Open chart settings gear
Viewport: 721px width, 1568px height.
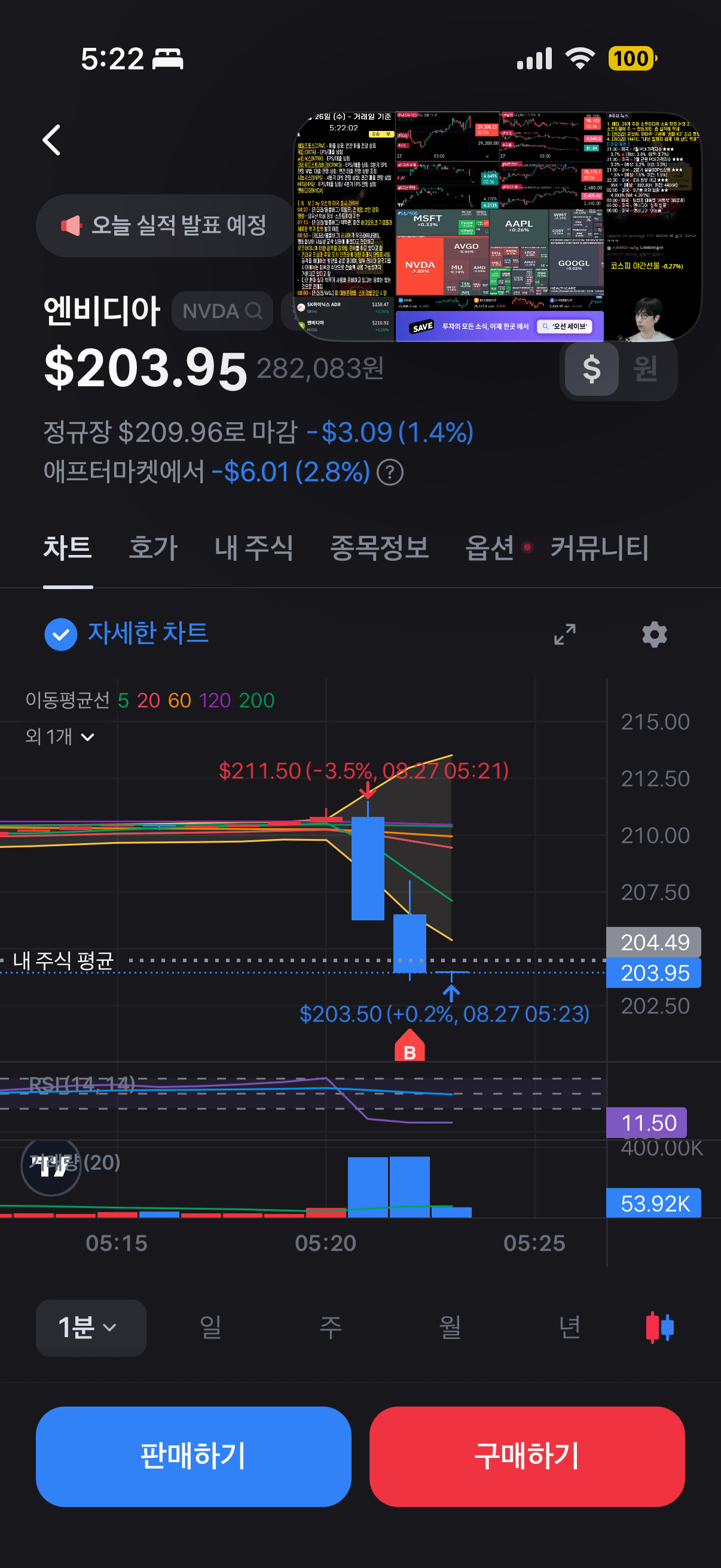pos(655,634)
